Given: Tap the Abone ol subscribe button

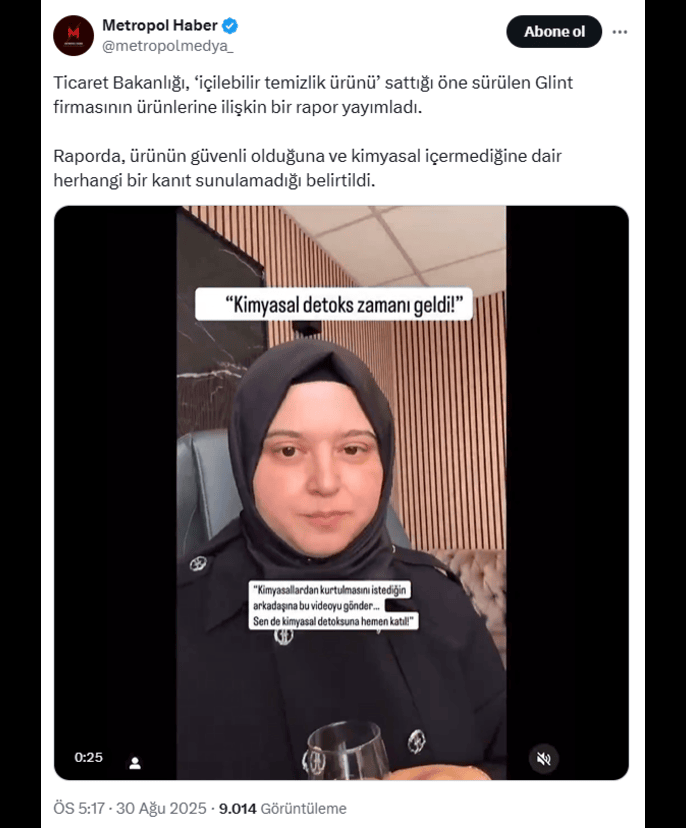Looking at the screenshot, I should [554, 32].
